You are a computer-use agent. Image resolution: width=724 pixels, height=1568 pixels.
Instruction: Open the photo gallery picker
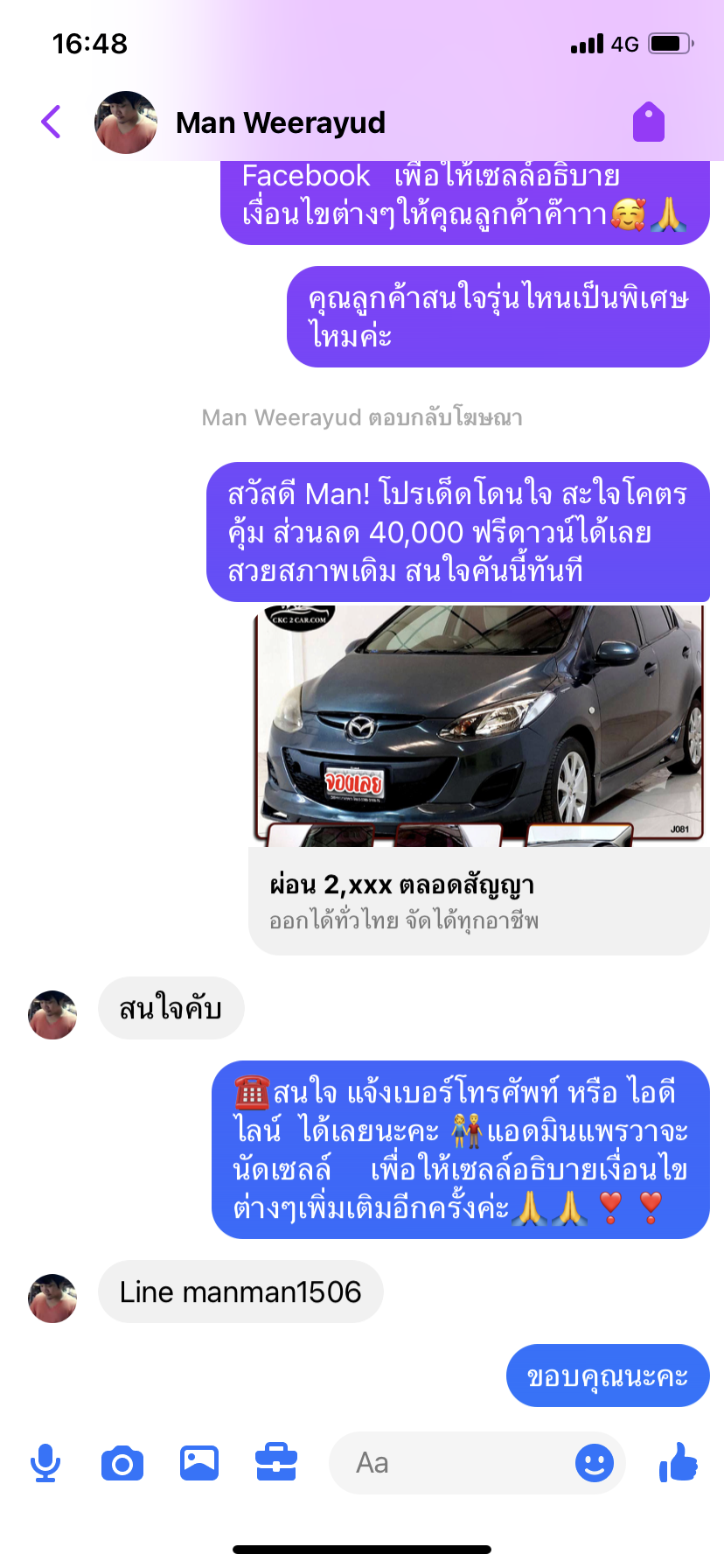click(x=199, y=1463)
